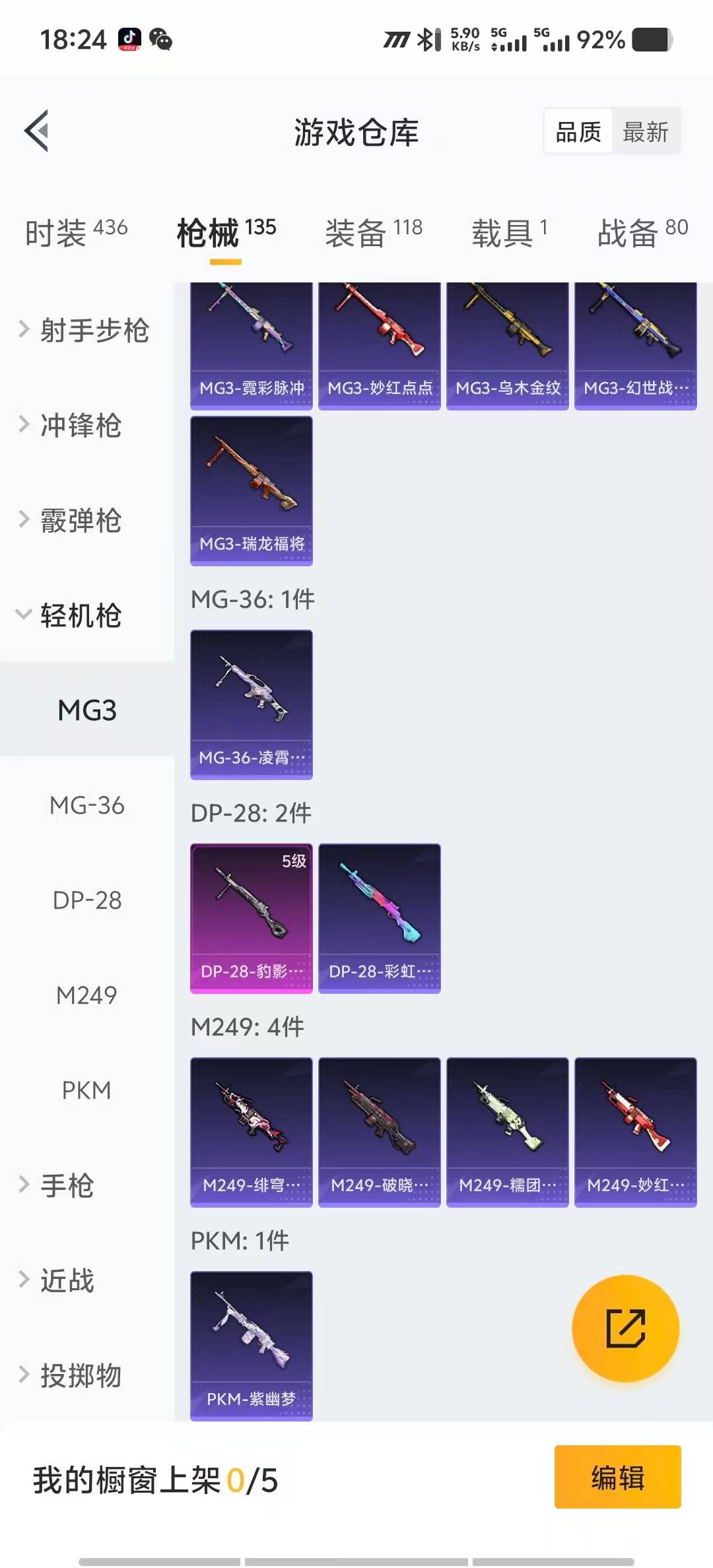
Task: Jump to M249 in the side list
Action: pyautogui.click(x=86, y=995)
